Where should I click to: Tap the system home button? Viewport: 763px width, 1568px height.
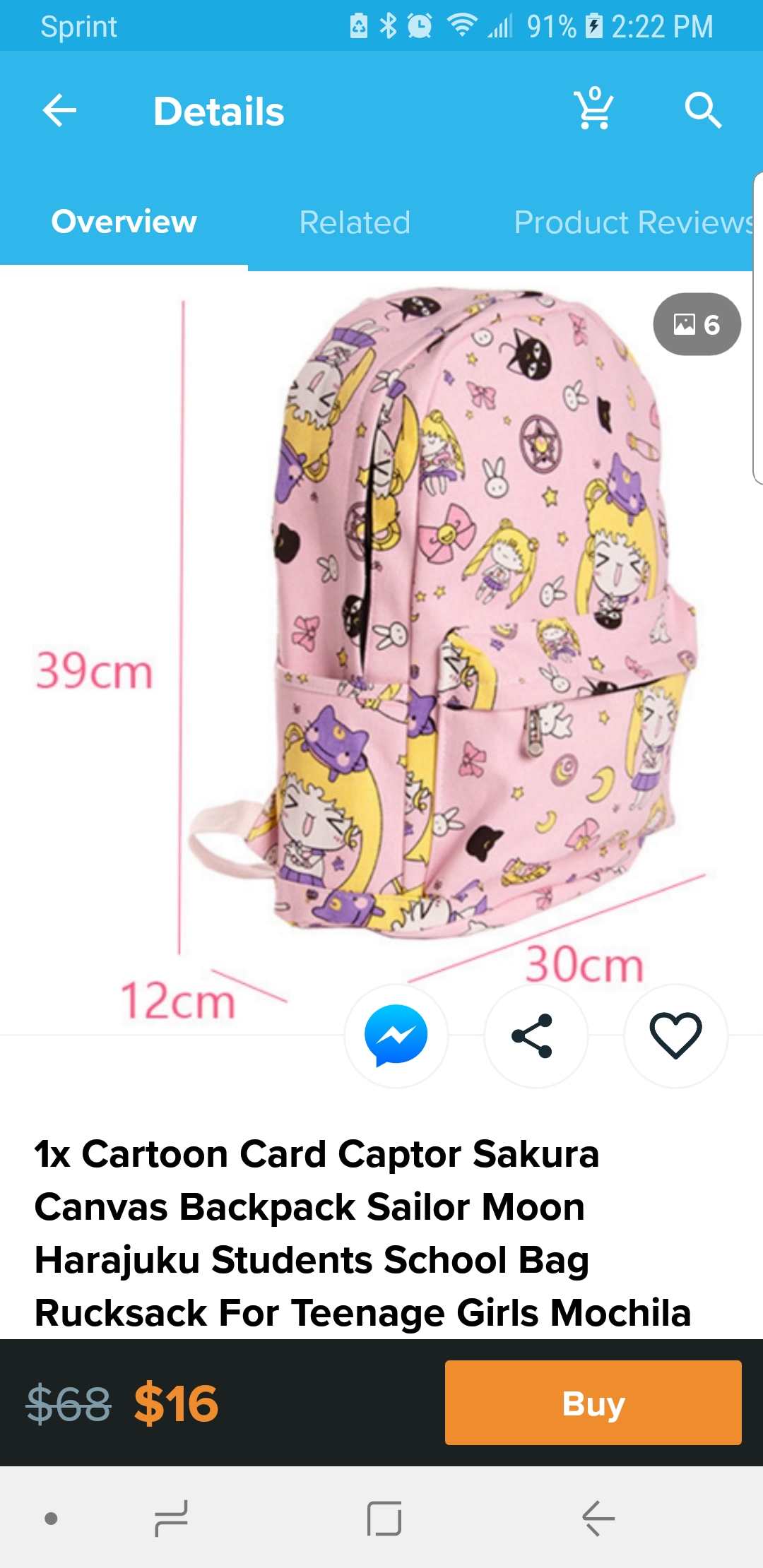(x=384, y=1519)
